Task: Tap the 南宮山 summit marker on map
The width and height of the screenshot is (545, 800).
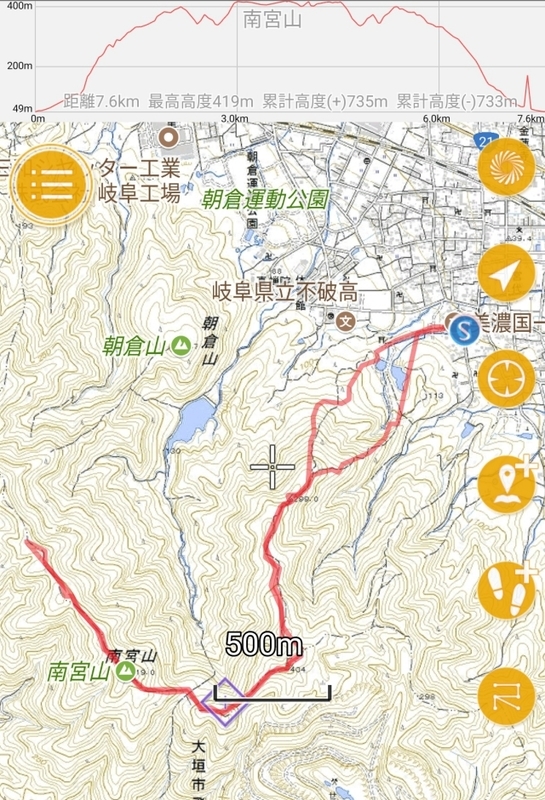Action: click(x=125, y=671)
